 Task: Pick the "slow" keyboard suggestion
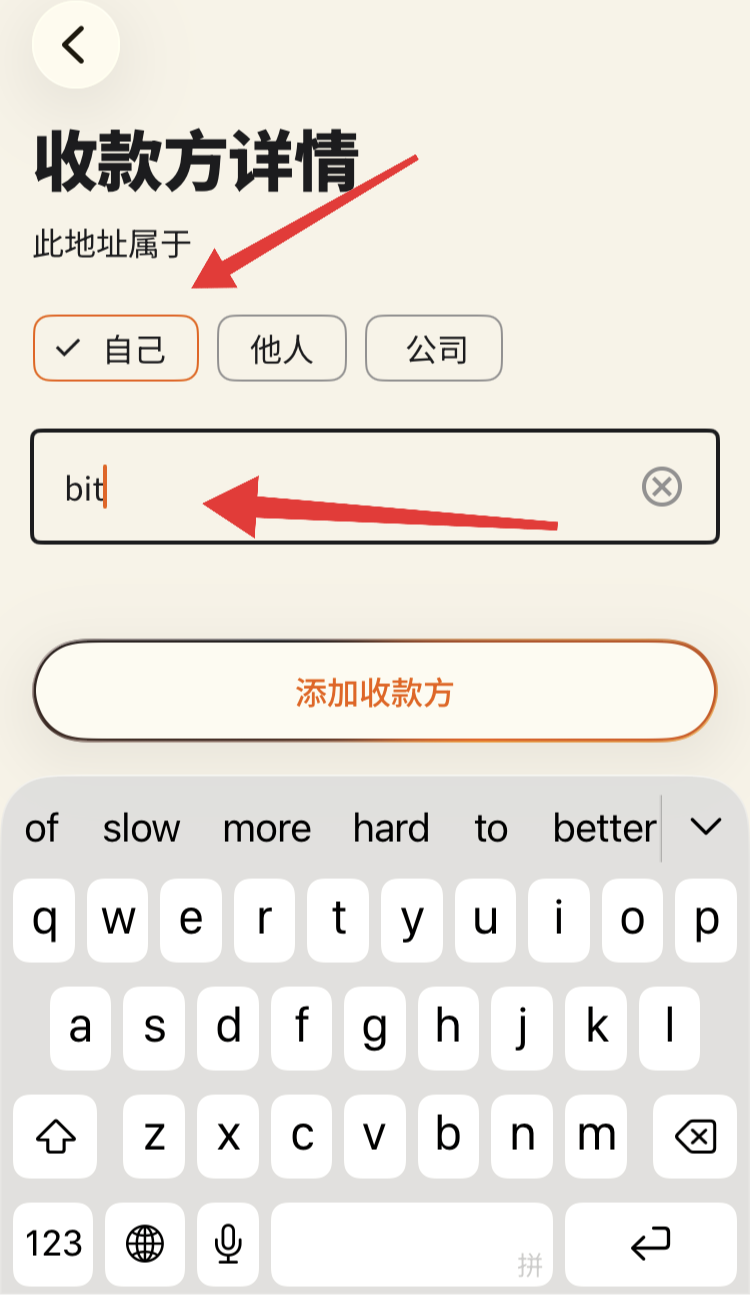pyautogui.click(x=141, y=828)
